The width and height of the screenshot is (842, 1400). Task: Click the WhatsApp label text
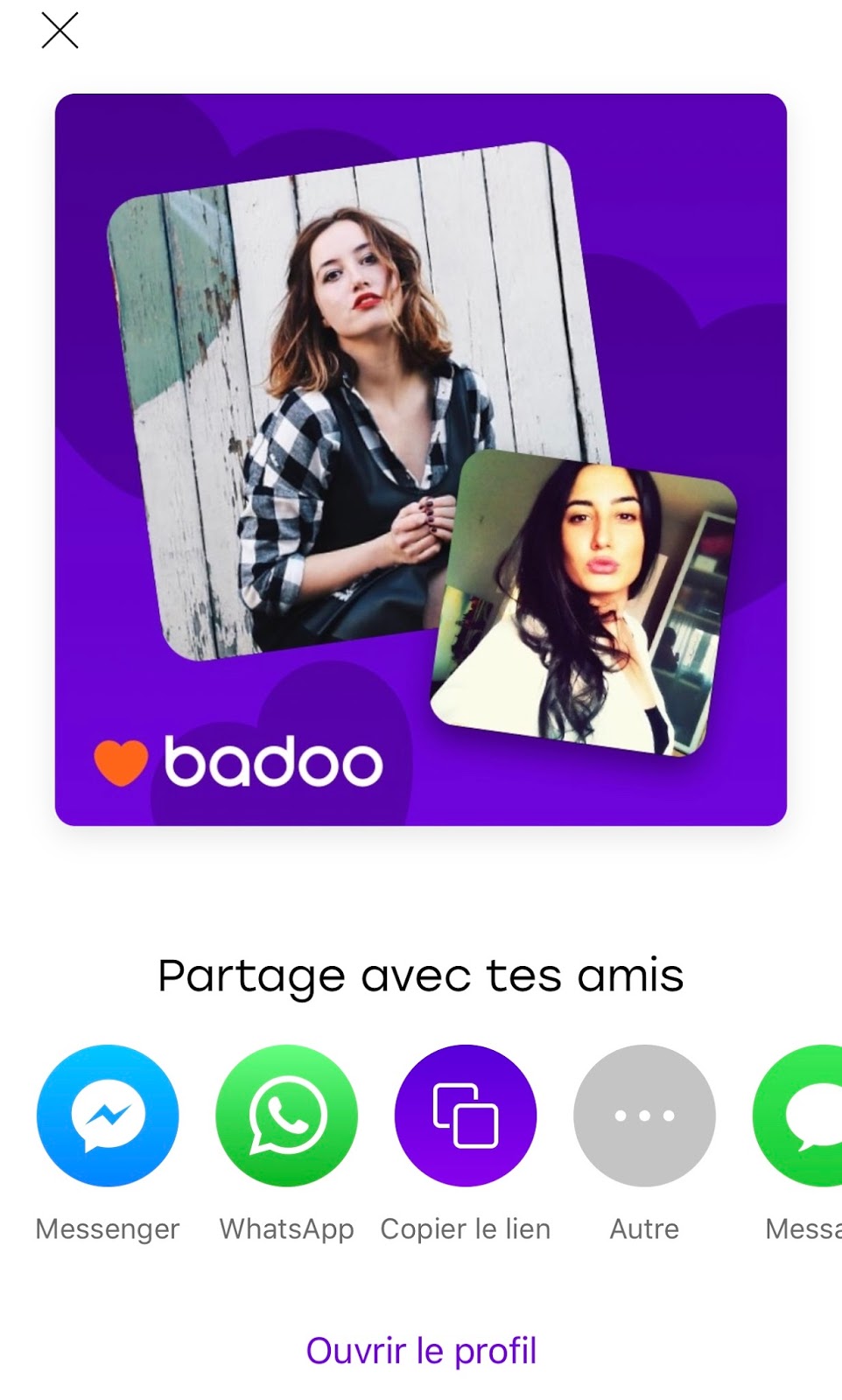coord(285,1228)
